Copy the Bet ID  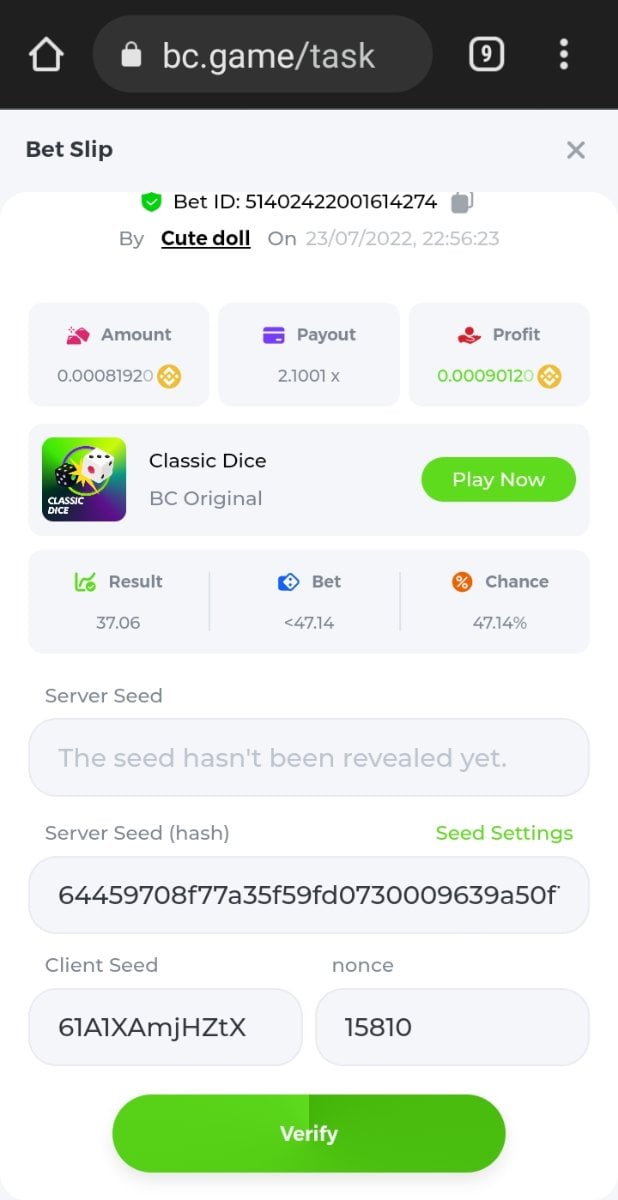click(x=461, y=202)
